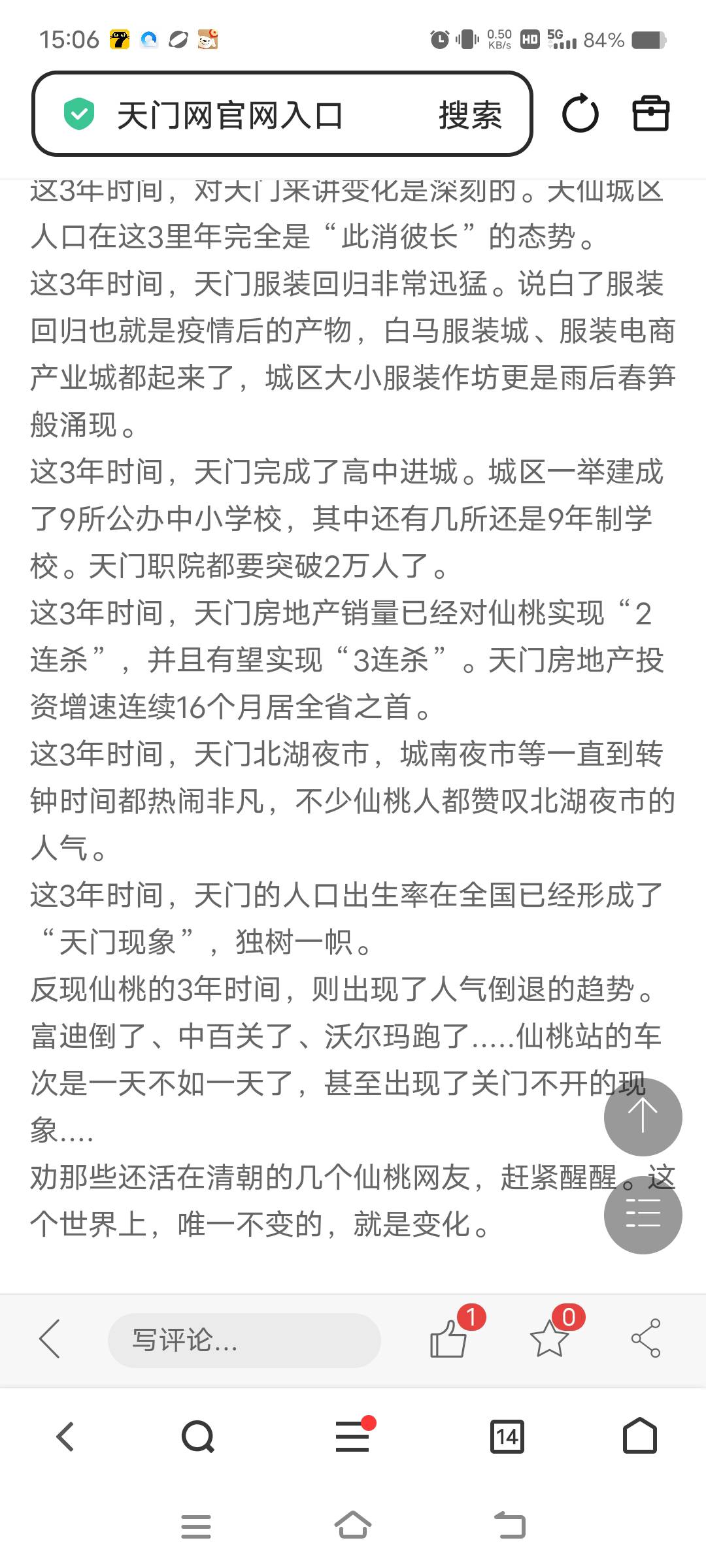Open the toolbox icon

650,114
